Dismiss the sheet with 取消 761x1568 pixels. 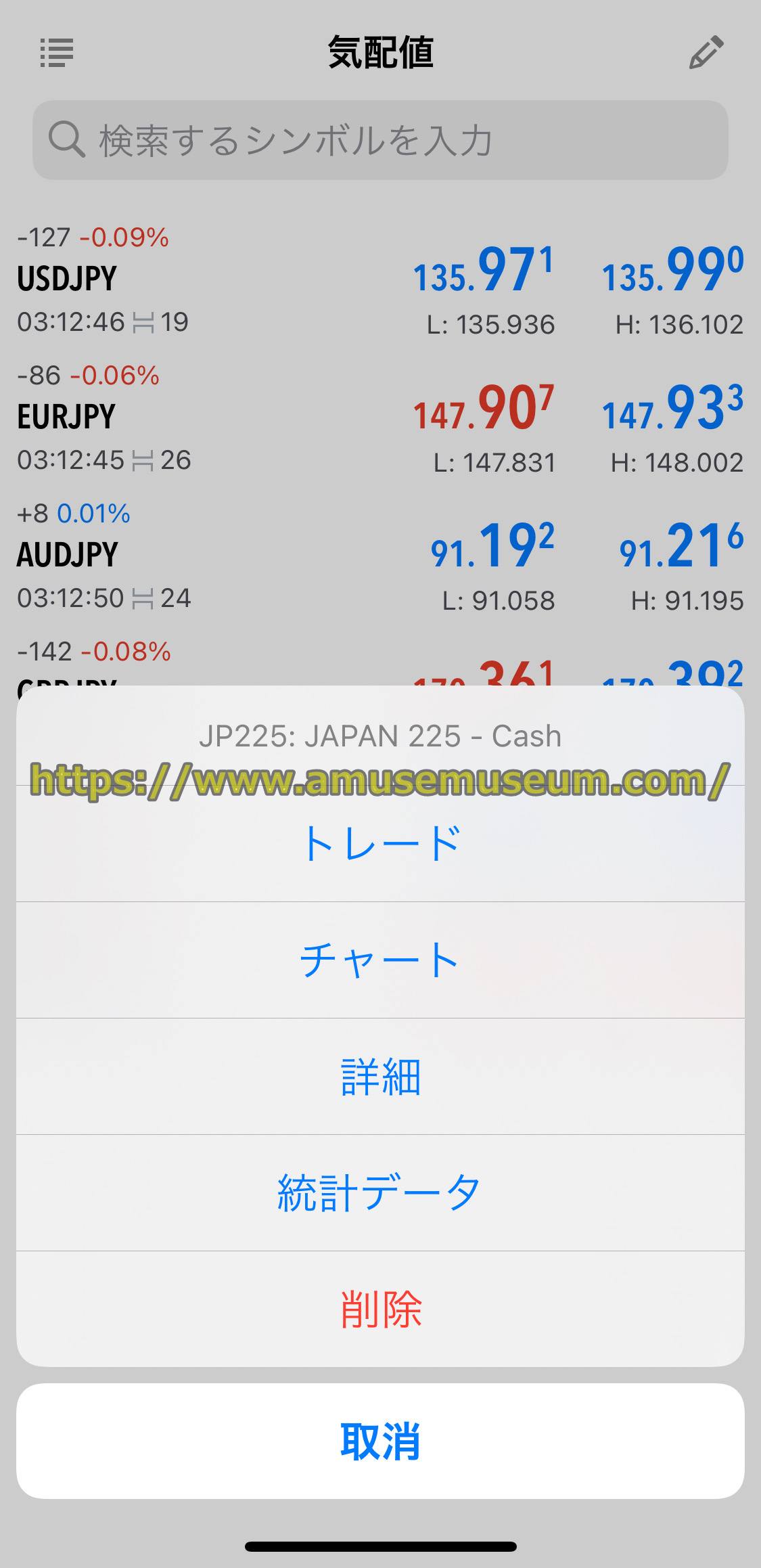[380, 1441]
